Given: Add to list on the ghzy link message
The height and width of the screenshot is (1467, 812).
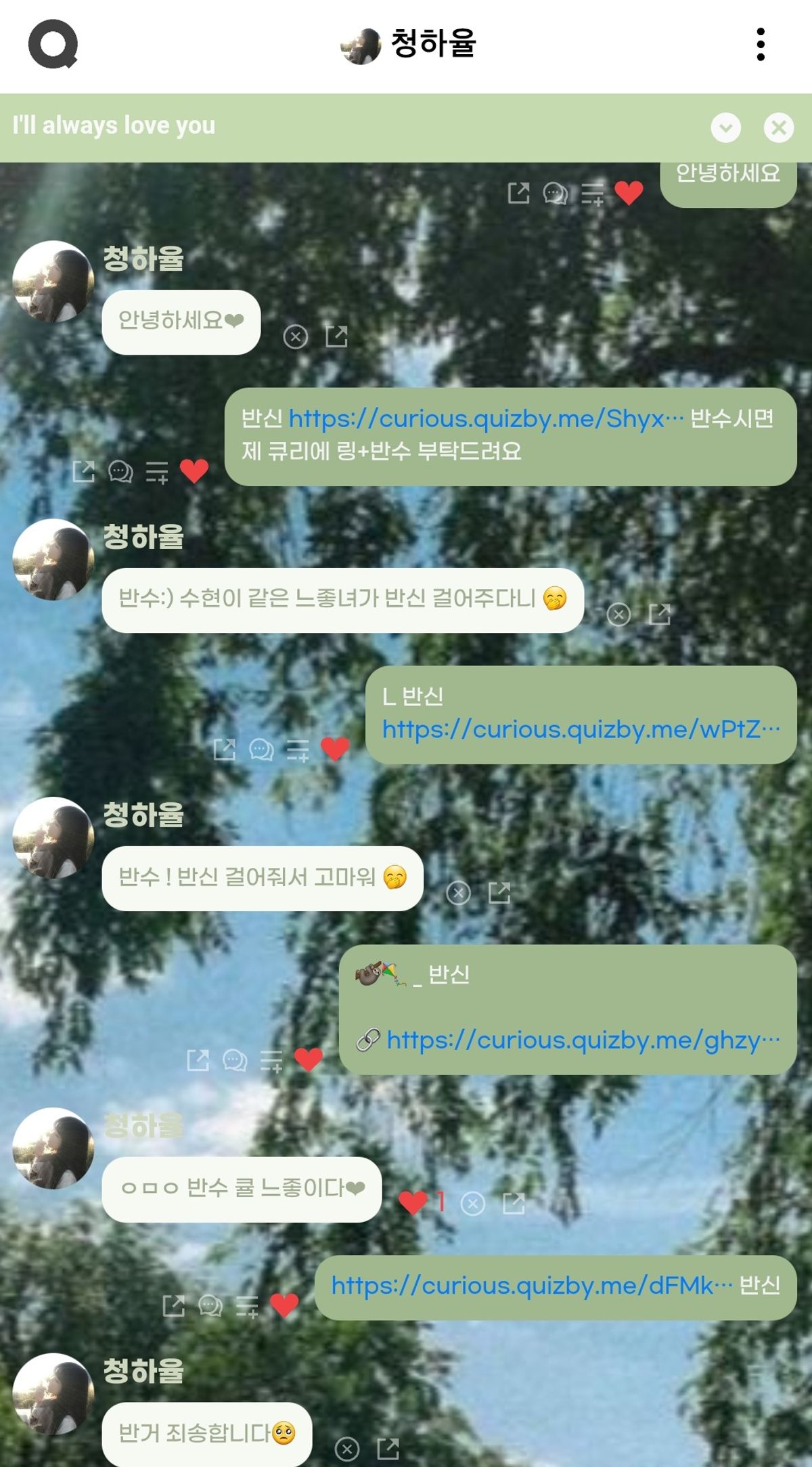Looking at the screenshot, I should (271, 1061).
